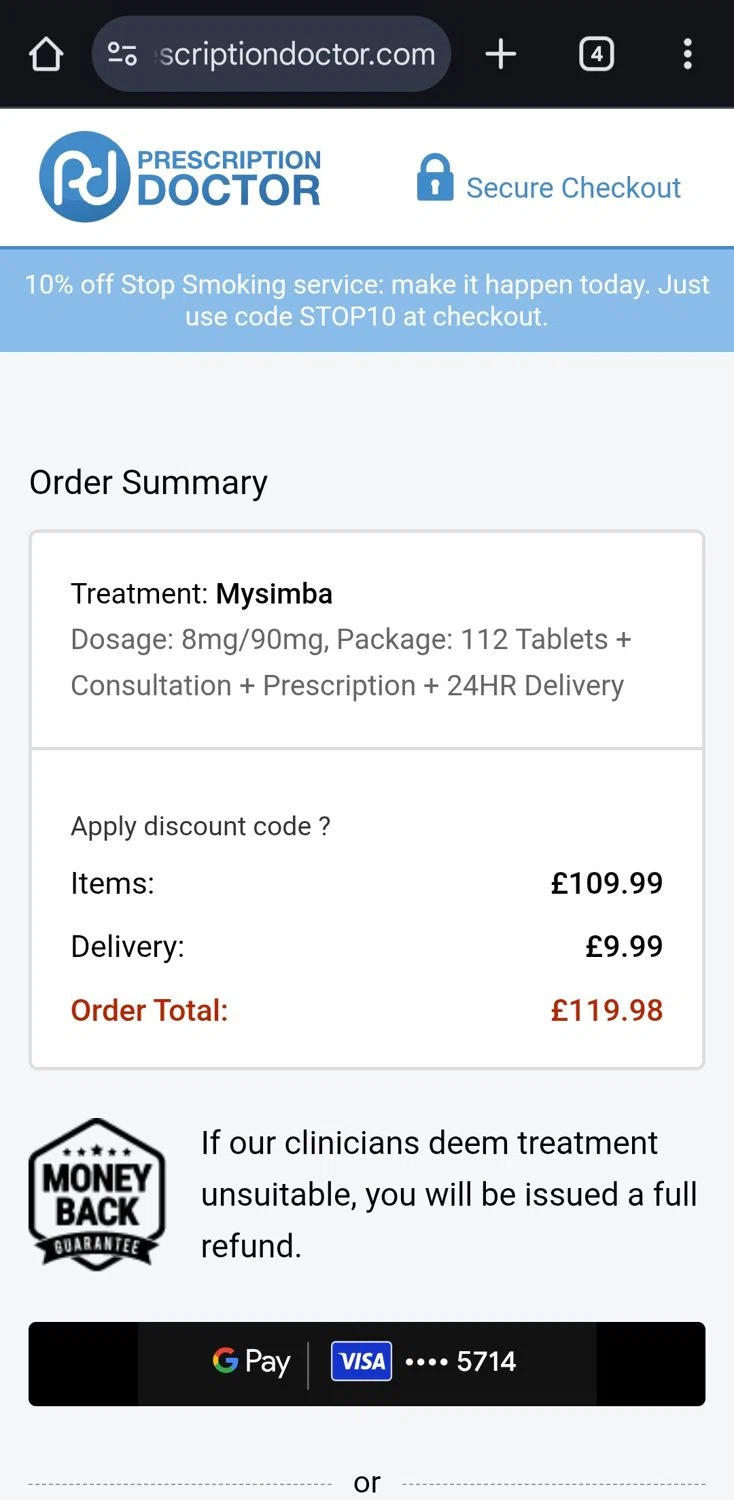Screen dimensions: 734x1500
Task: View site information icon in address bar
Action: click(122, 54)
